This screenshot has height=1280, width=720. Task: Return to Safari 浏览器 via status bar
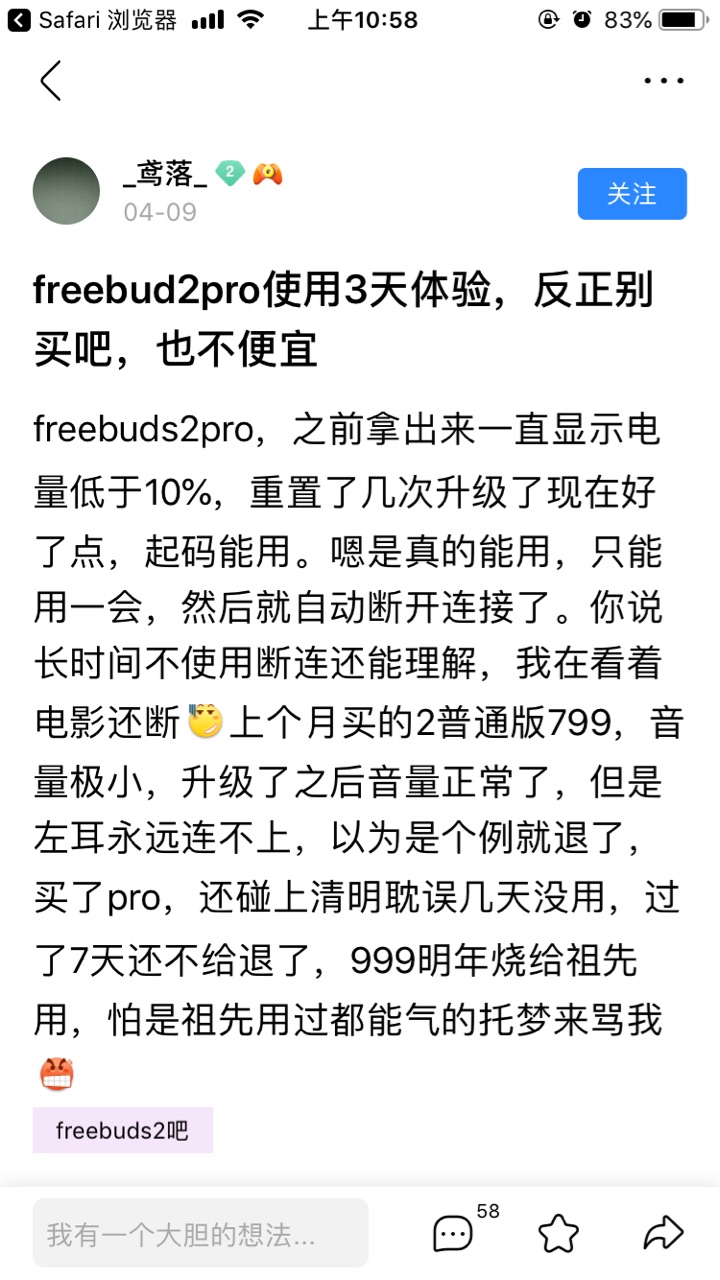[x=93, y=19]
